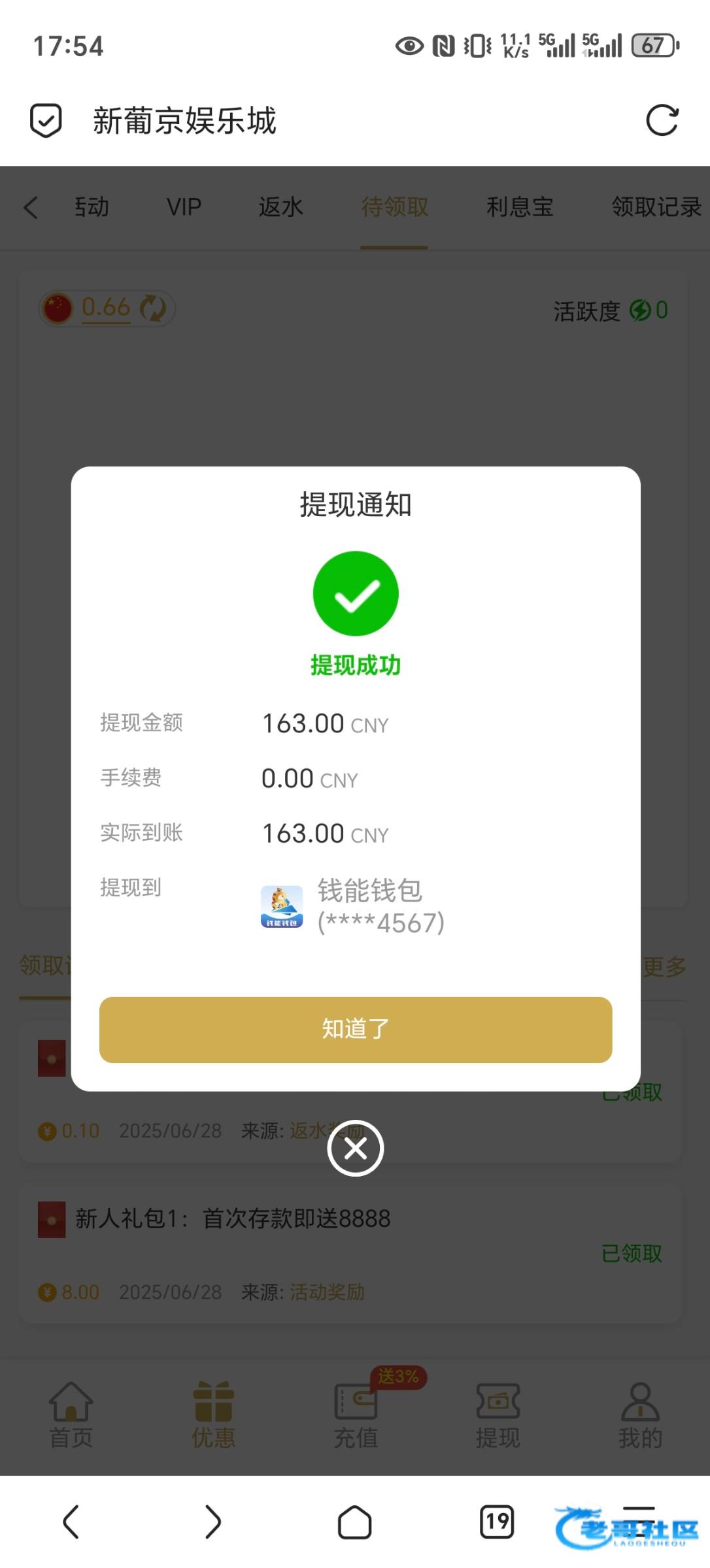Tap the shield icon beside 新葡京娱乐城
710x1568 pixels.
(x=46, y=120)
